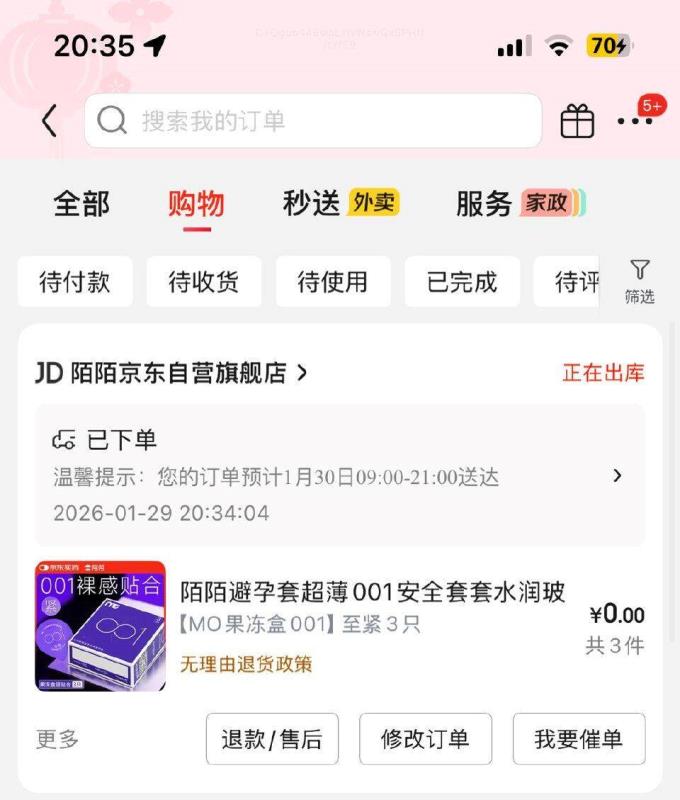Show 待收货 orders
The image size is (680, 800).
[x=204, y=282]
